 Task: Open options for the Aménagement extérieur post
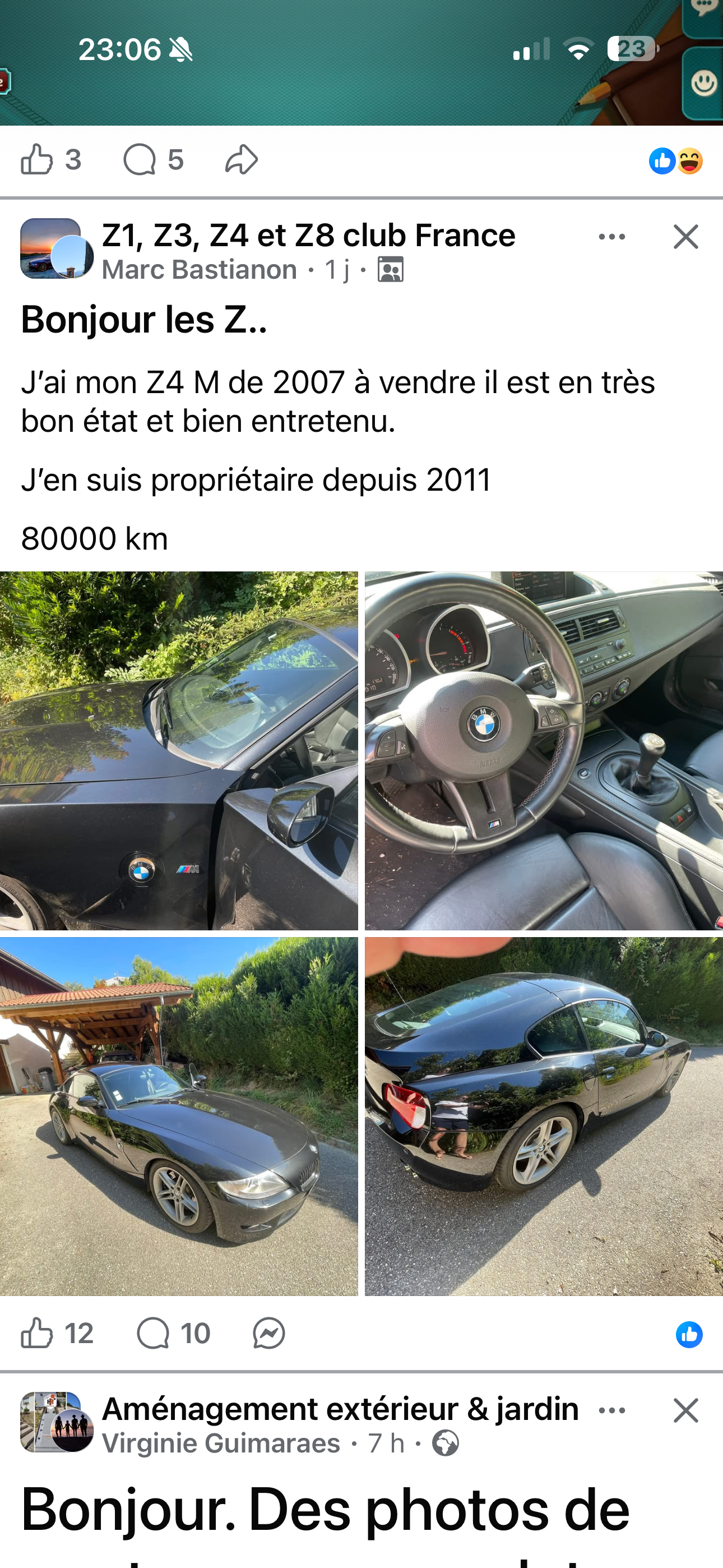[x=611, y=1410]
